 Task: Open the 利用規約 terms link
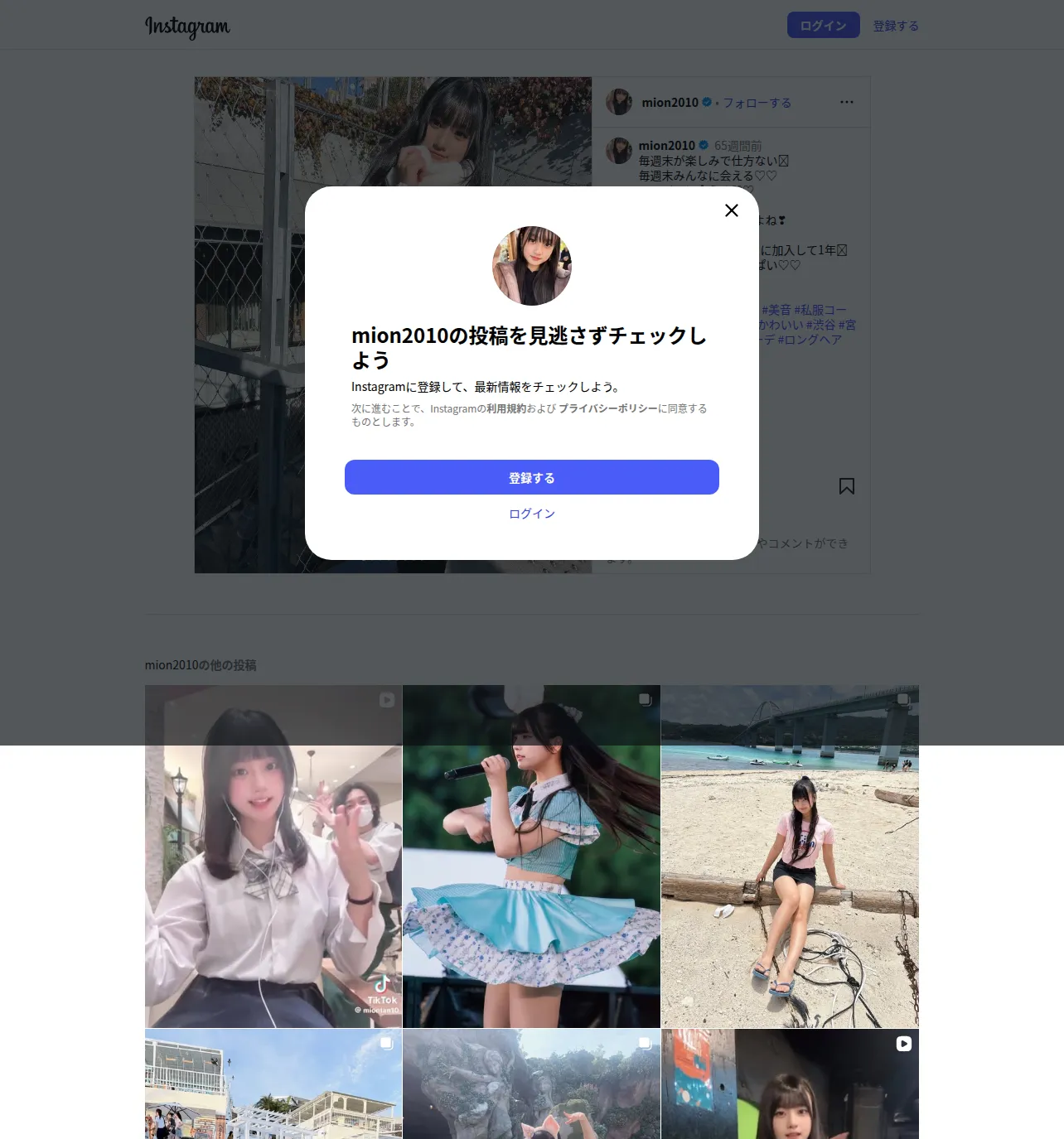click(x=506, y=408)
